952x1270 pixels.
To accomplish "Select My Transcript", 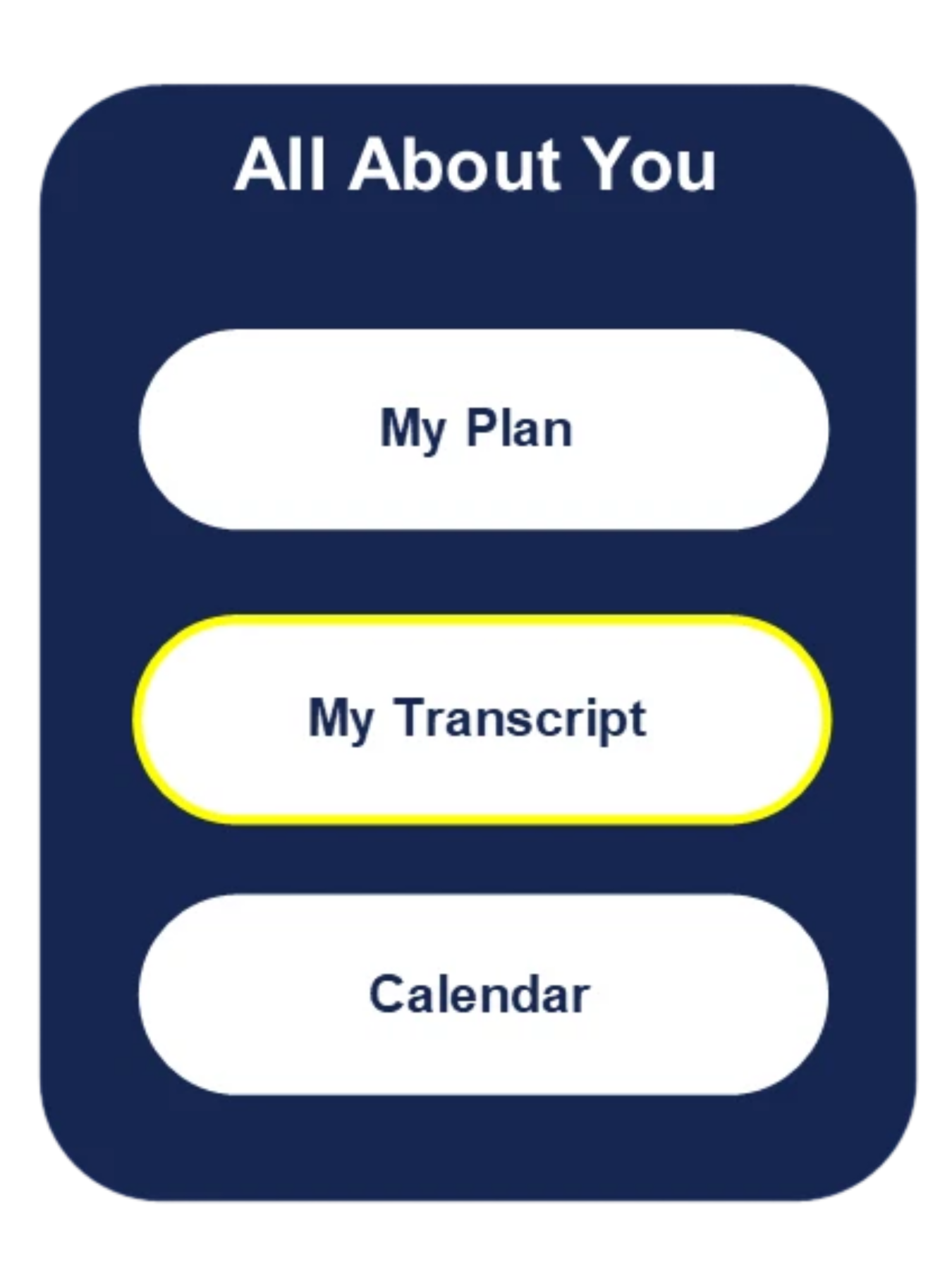I will coord(482,718).
